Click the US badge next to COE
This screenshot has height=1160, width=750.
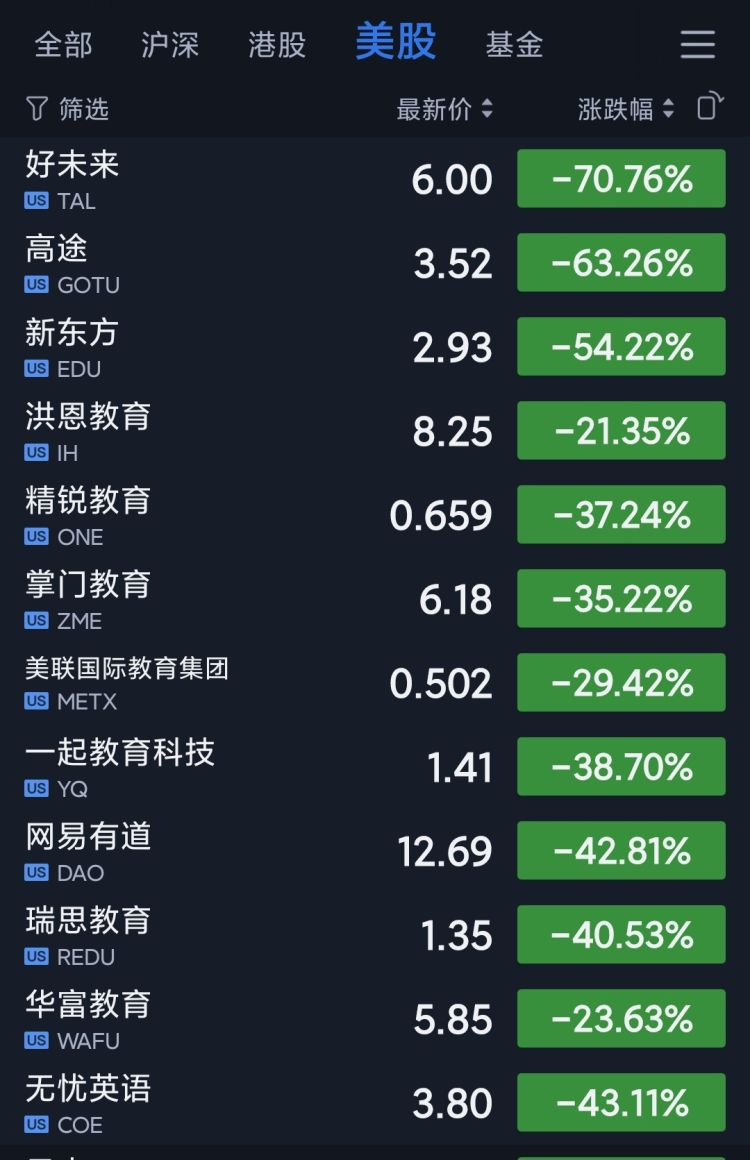click(x=35, y=1125)
